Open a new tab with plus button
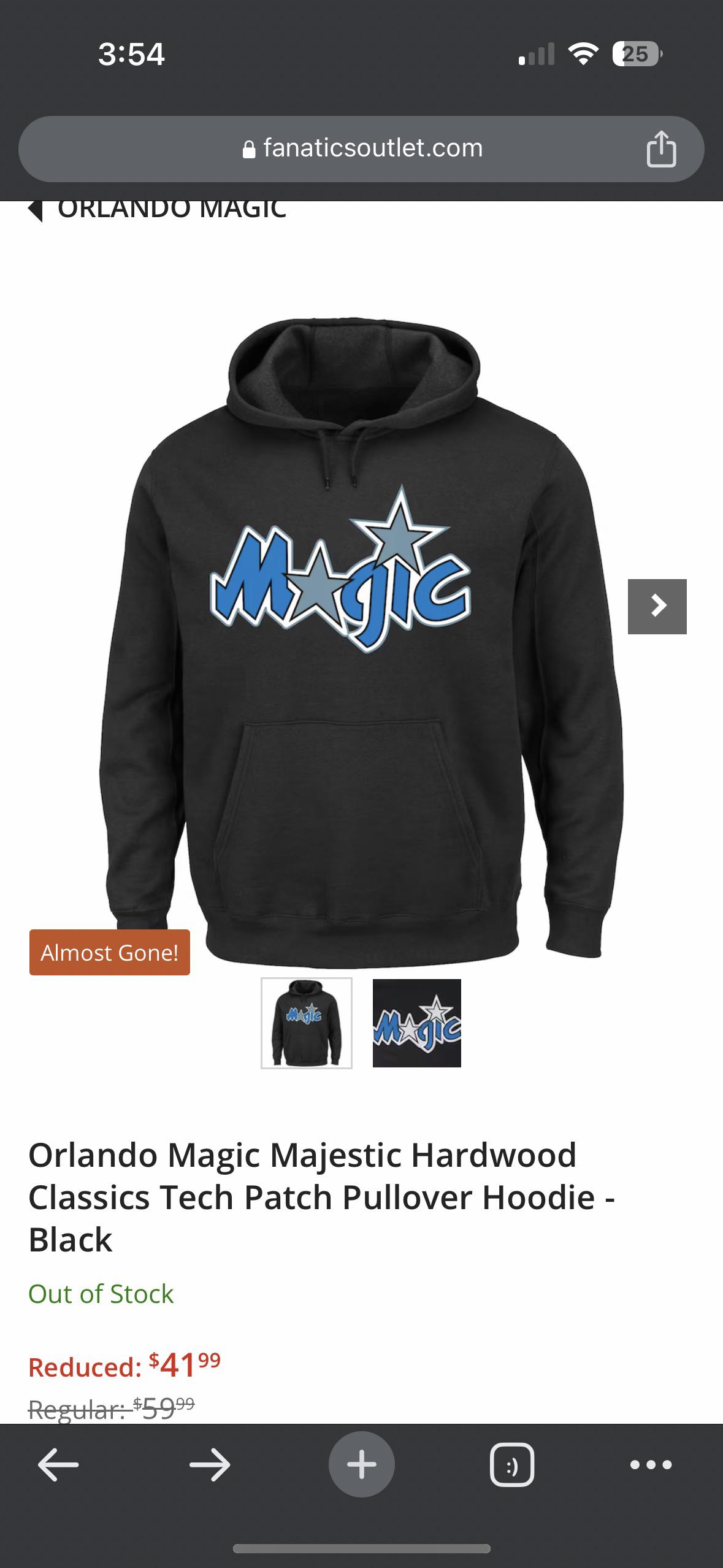The width and height of the screenshot is (723, 1568). 361,1464
